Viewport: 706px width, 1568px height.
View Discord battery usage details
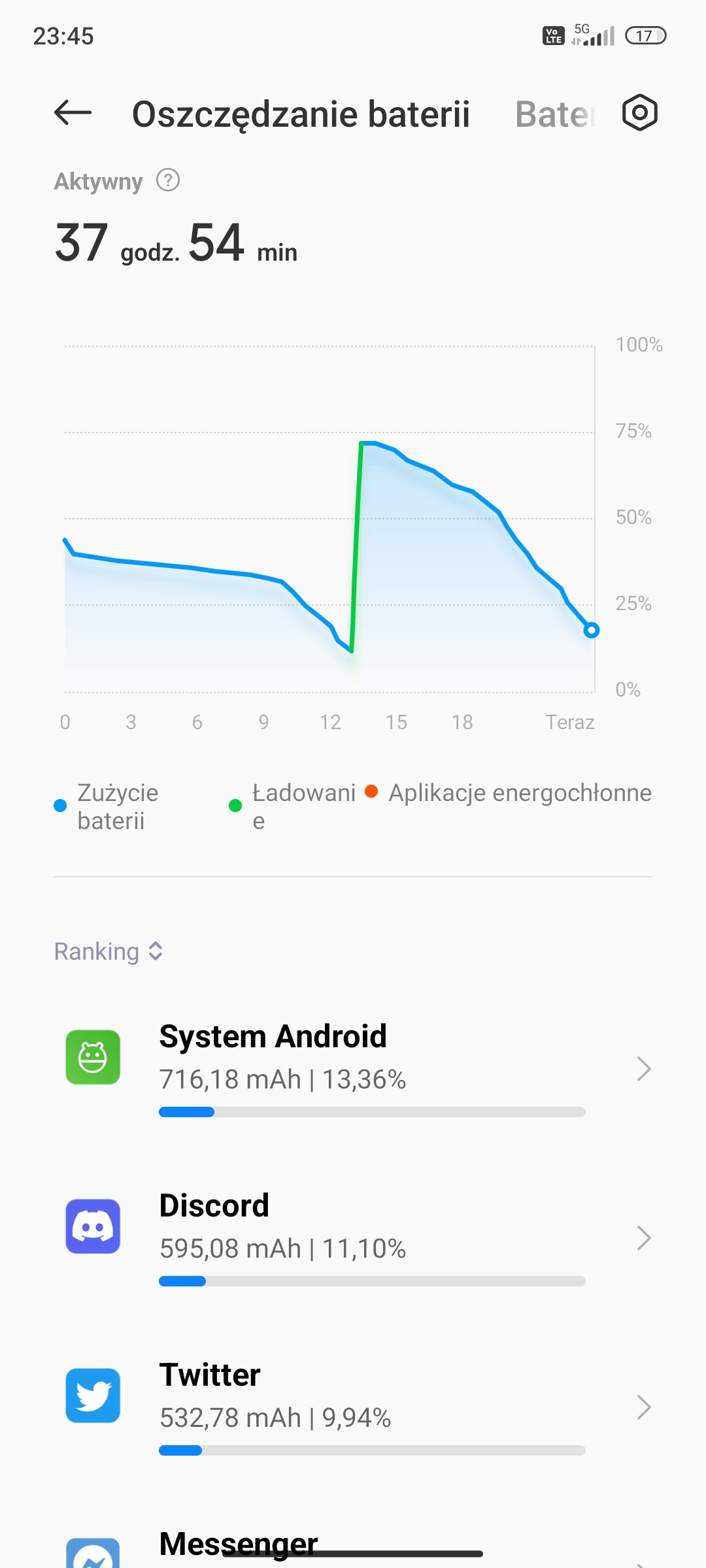[x=353, y=1238]
